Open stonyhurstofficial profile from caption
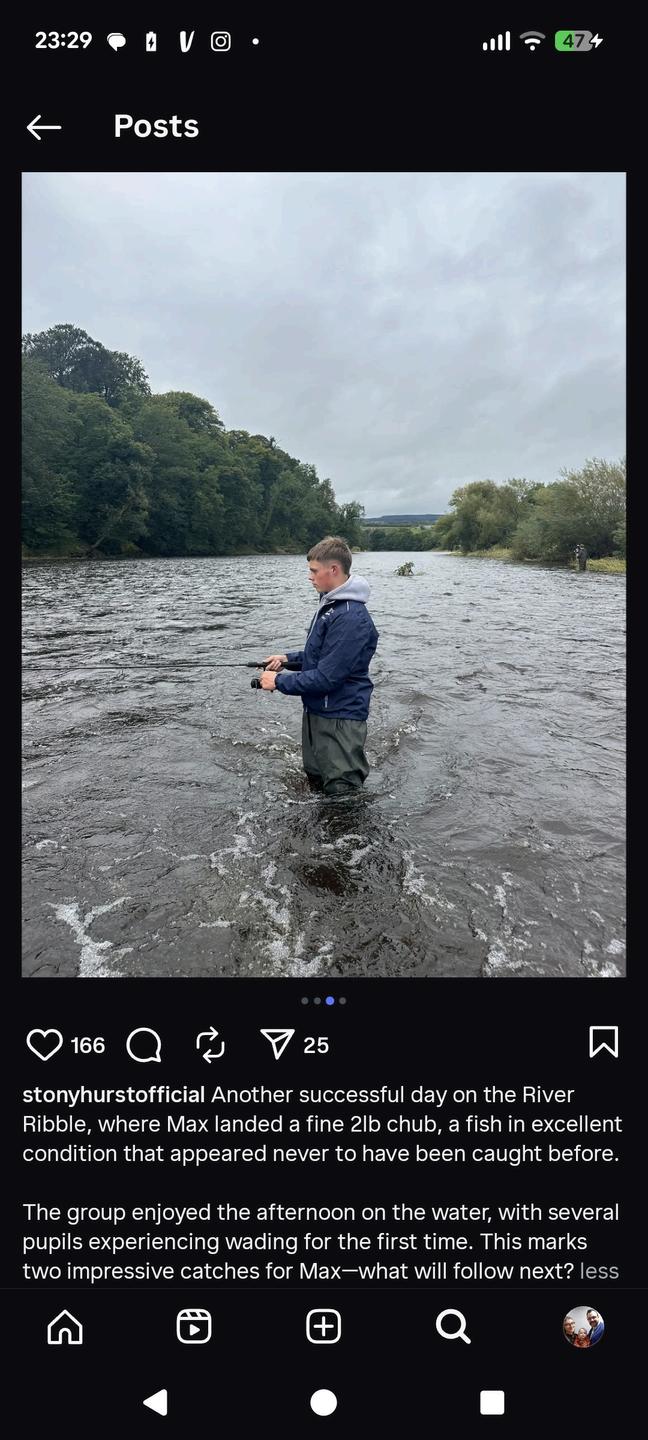 [x=113, y=1095]
